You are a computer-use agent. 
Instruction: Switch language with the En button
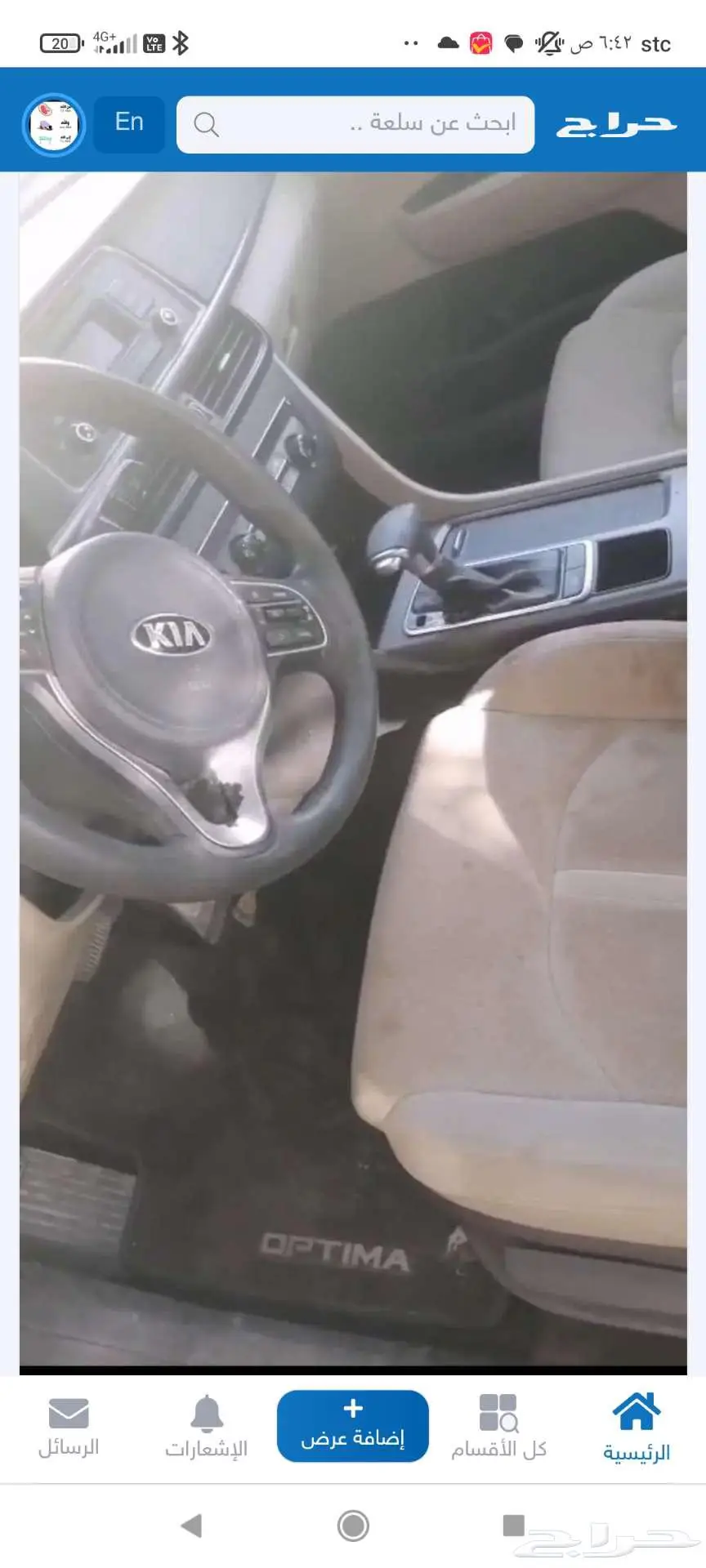point(129,124)
